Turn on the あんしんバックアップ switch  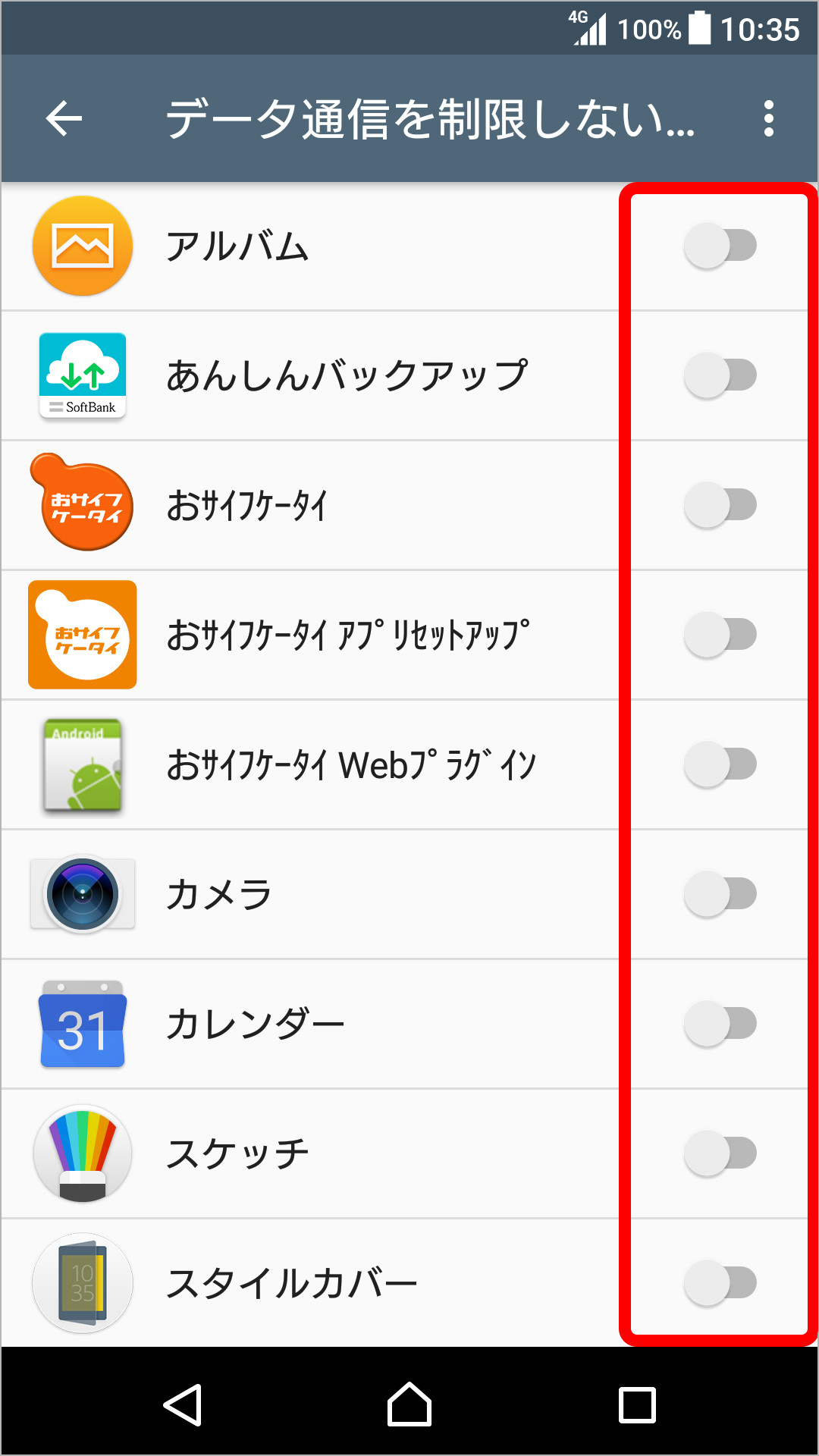(x=720, y=375)
